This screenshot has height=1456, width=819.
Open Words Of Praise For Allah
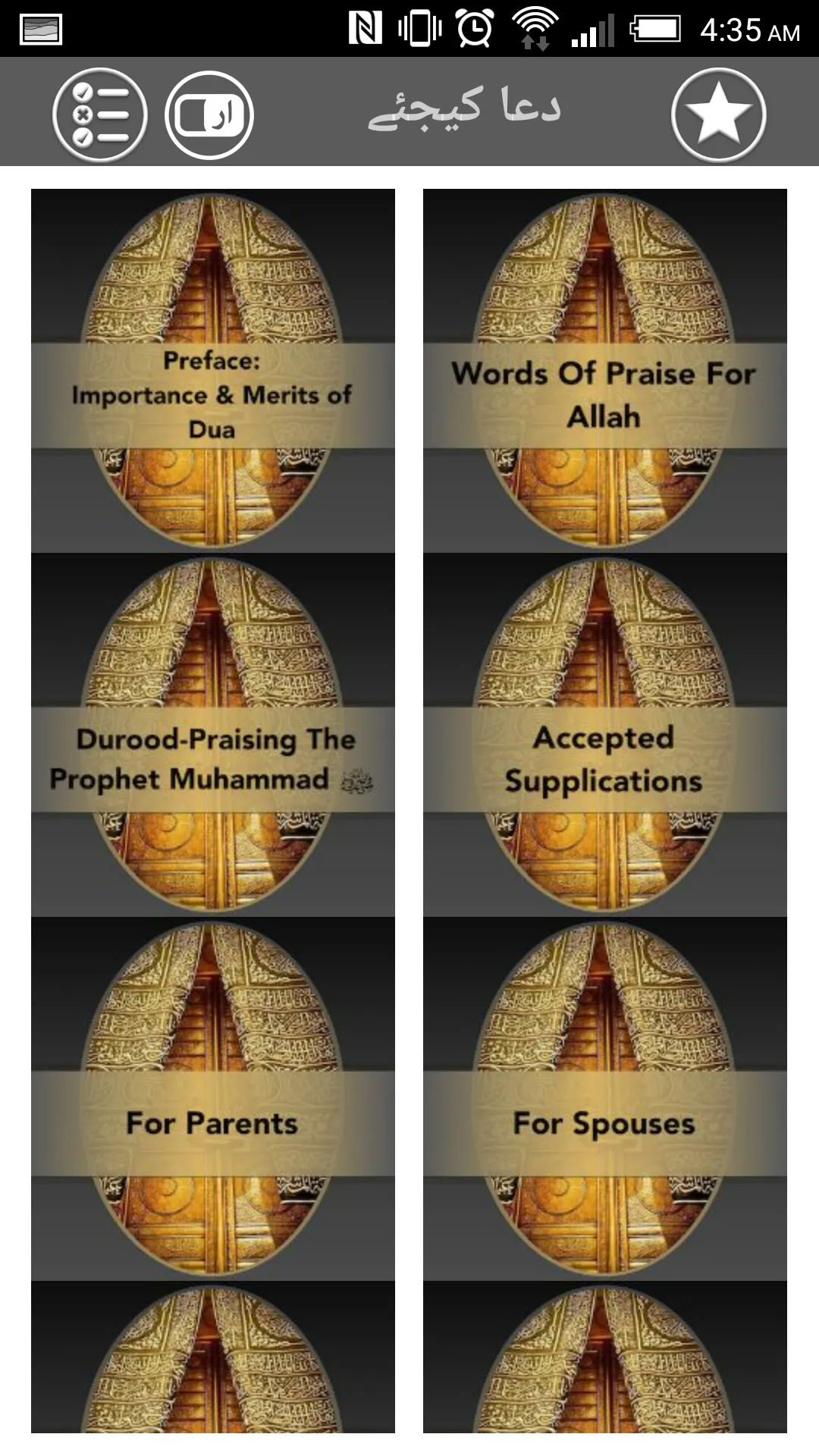(x=604, y=371)
